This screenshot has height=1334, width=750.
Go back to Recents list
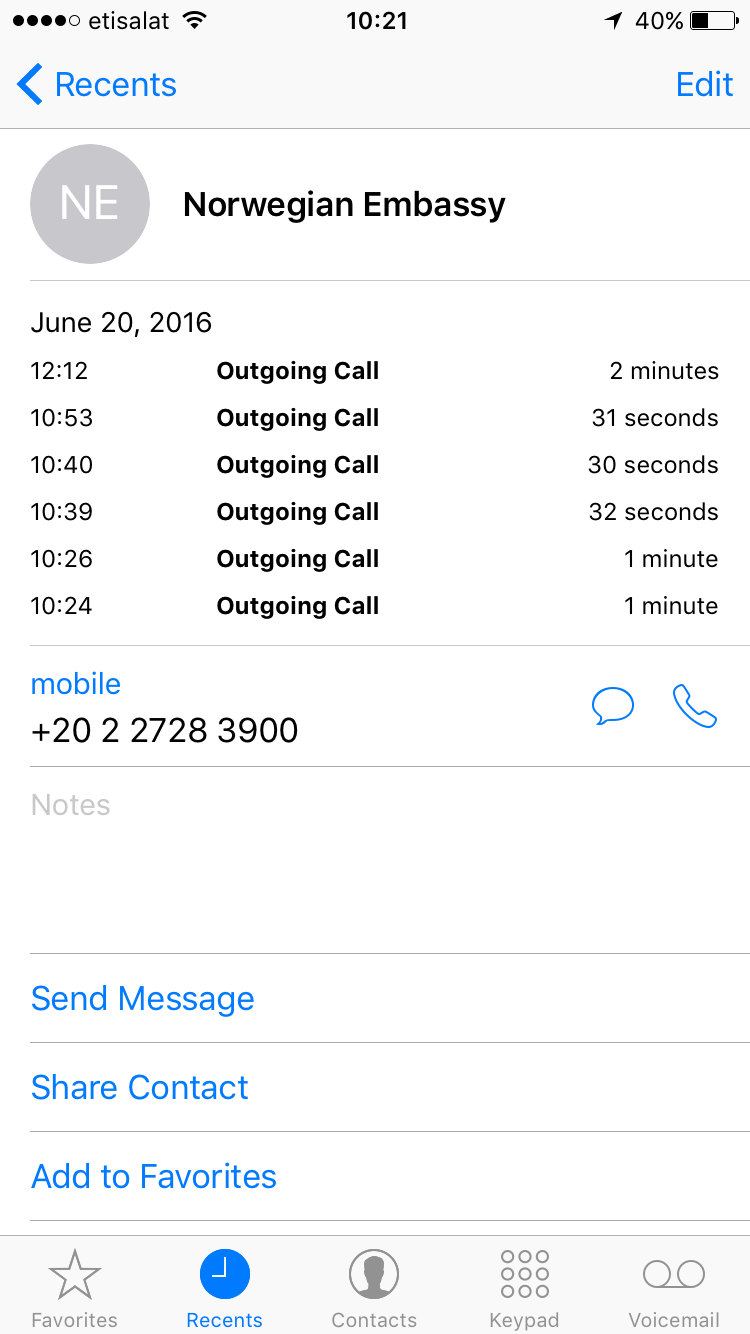pos(97,85)
